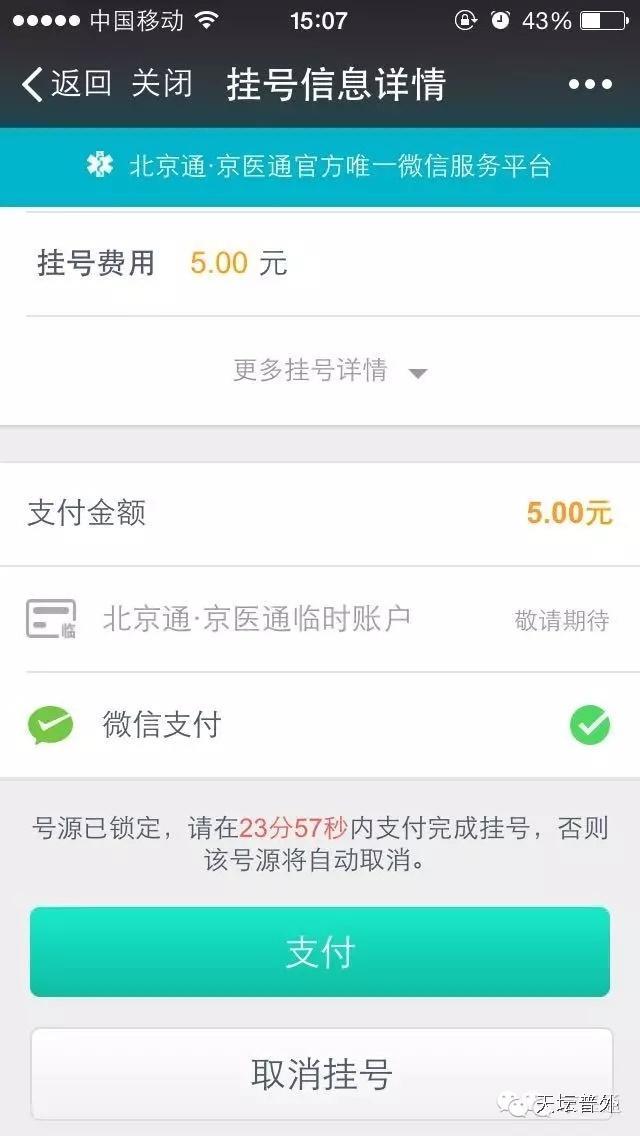This screenshot has height=1136, width=640.
Task: Go back via the 返回 arrow
Action: tap(64, 84)
